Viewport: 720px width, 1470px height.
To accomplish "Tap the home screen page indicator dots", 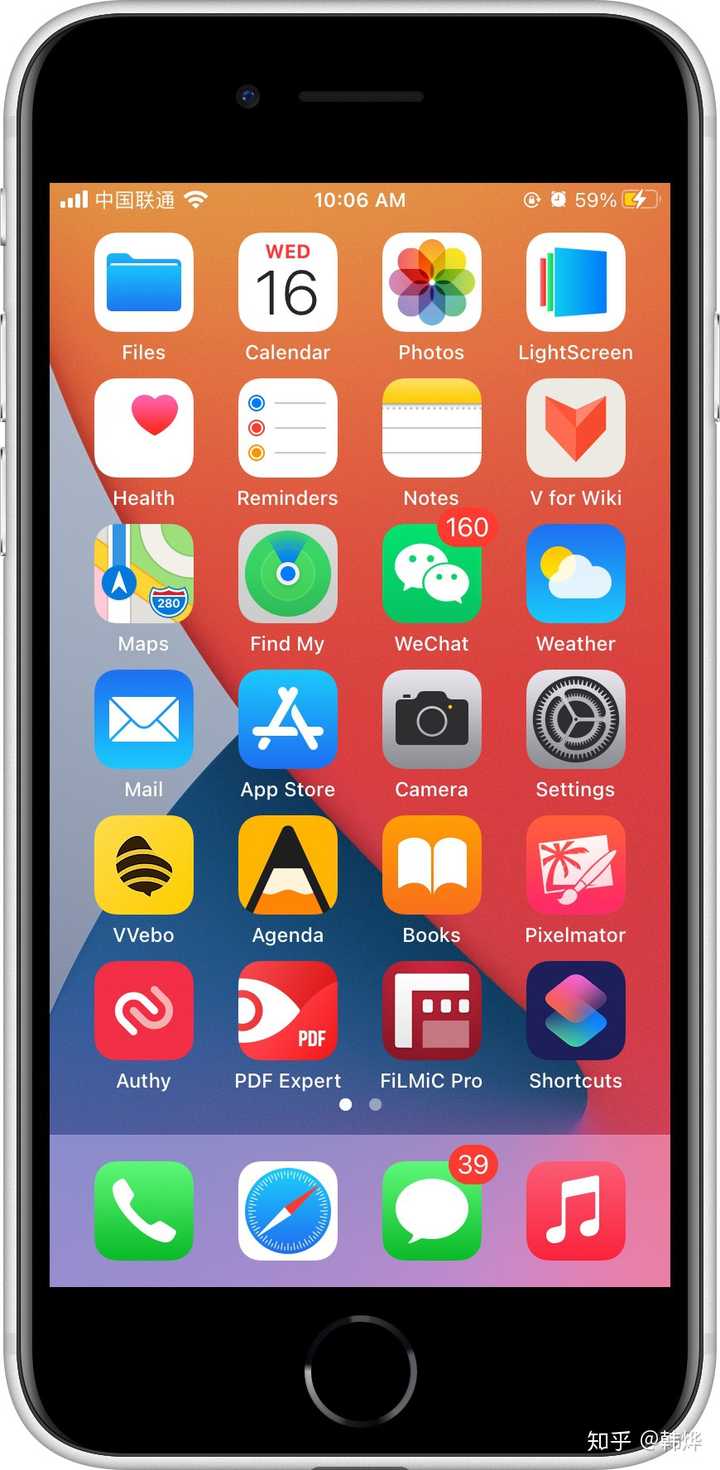I will 360,1105.
